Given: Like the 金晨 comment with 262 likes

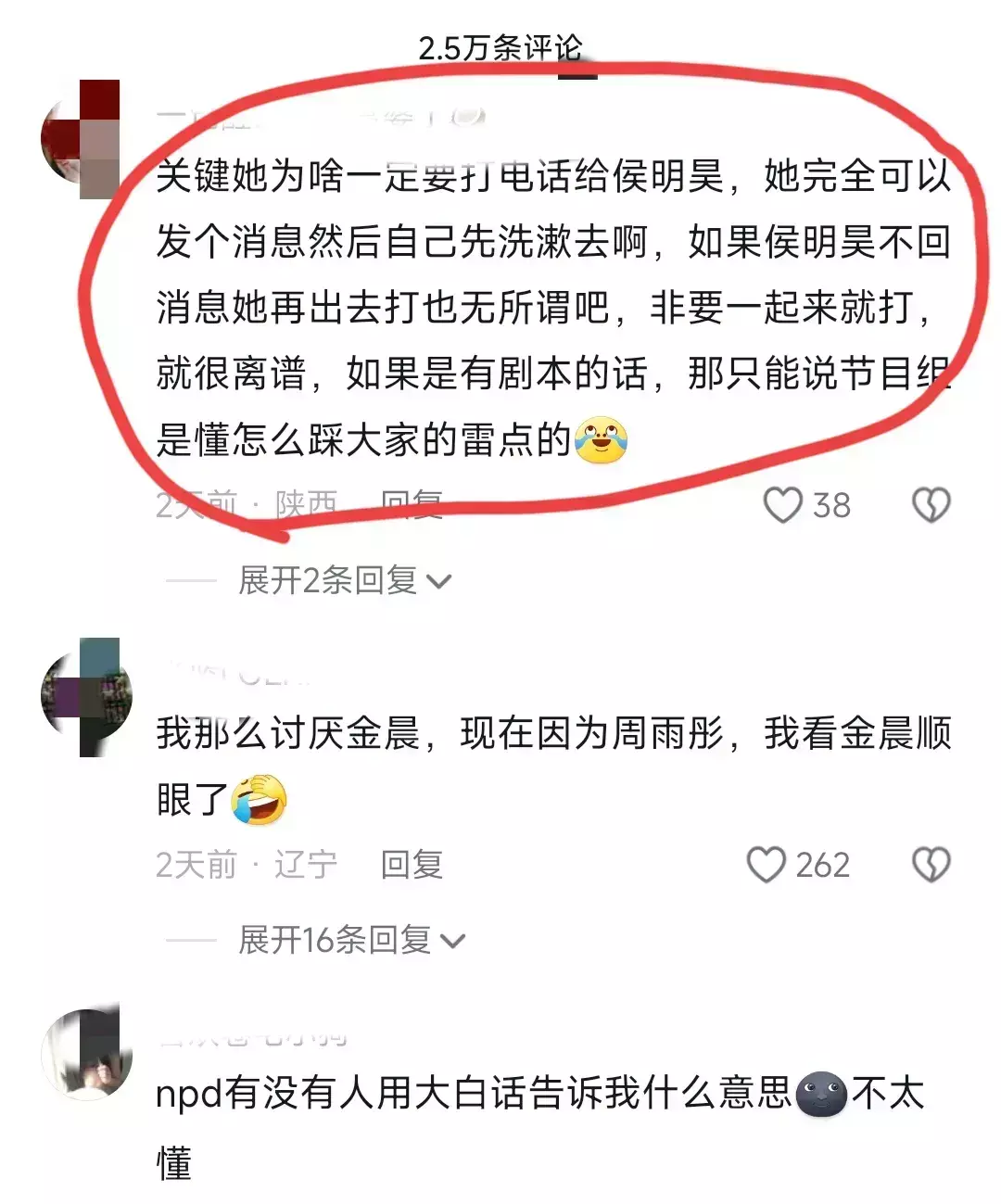Looking at the screenshot, I should point(767,865).
